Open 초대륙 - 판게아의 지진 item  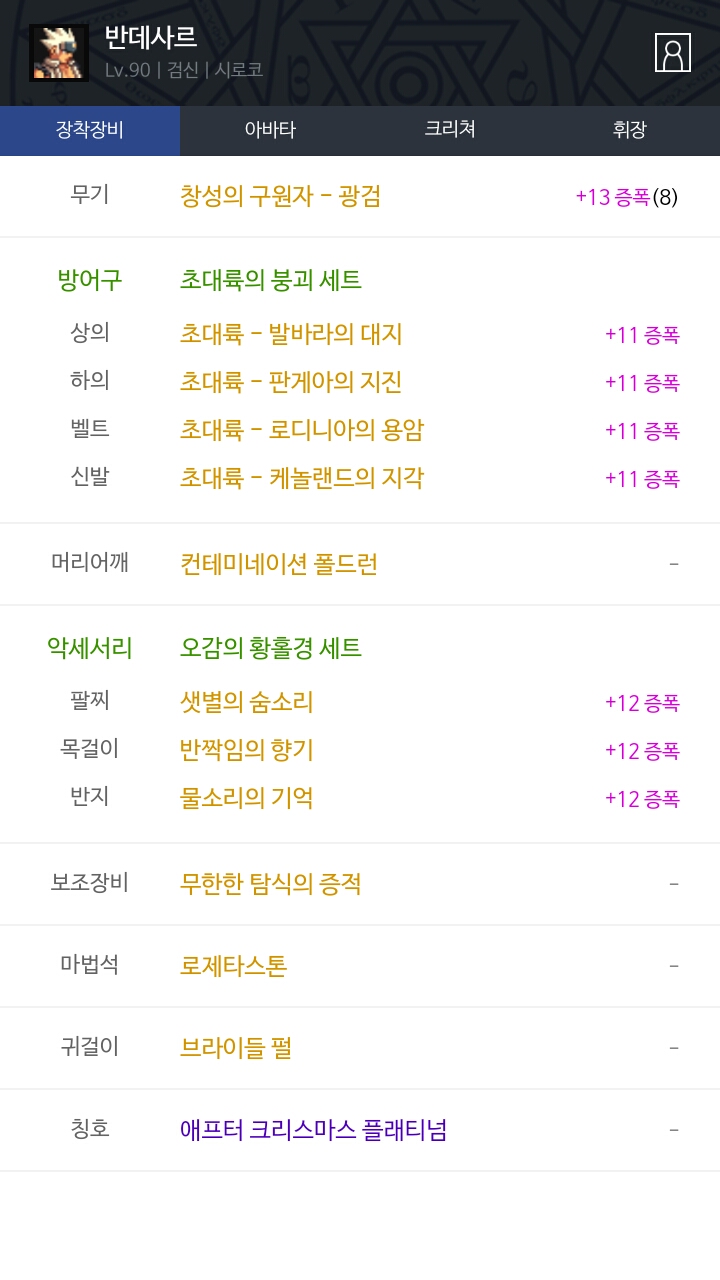tap(290, 382)
